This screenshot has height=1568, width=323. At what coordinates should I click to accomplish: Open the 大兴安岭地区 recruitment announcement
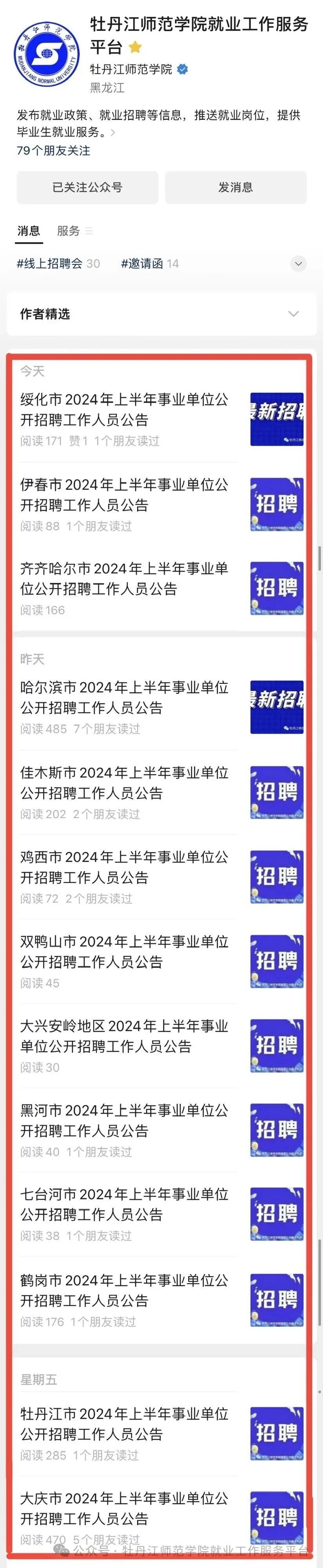(x=125, y=1036)
